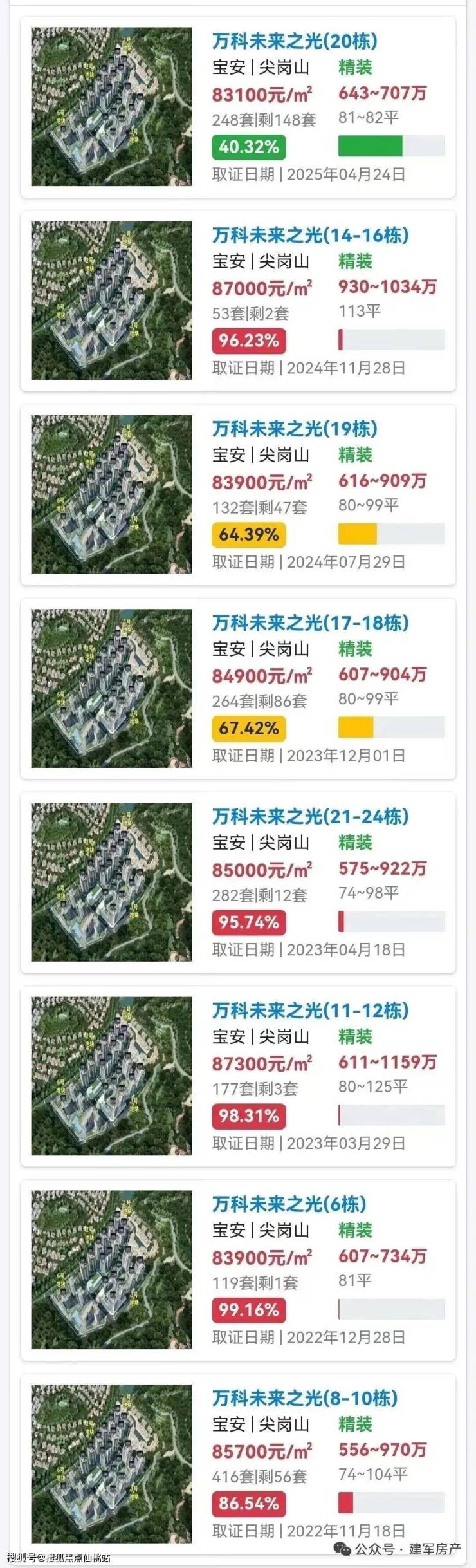Screen dimensions: 476x1568
Task: Open the 万科未来之光(14-16栋) card
Action: 238,301
